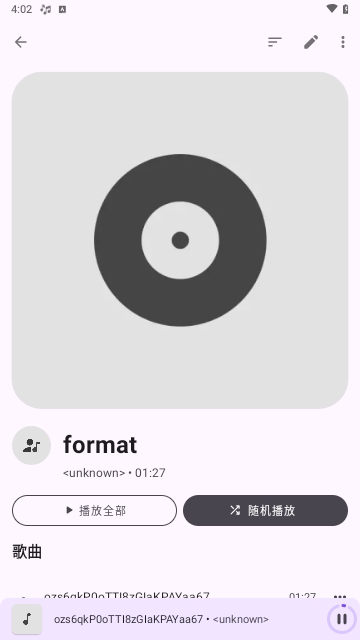Open the more options for the song row
Screen dimensions: 360x640
pos(340,596)
